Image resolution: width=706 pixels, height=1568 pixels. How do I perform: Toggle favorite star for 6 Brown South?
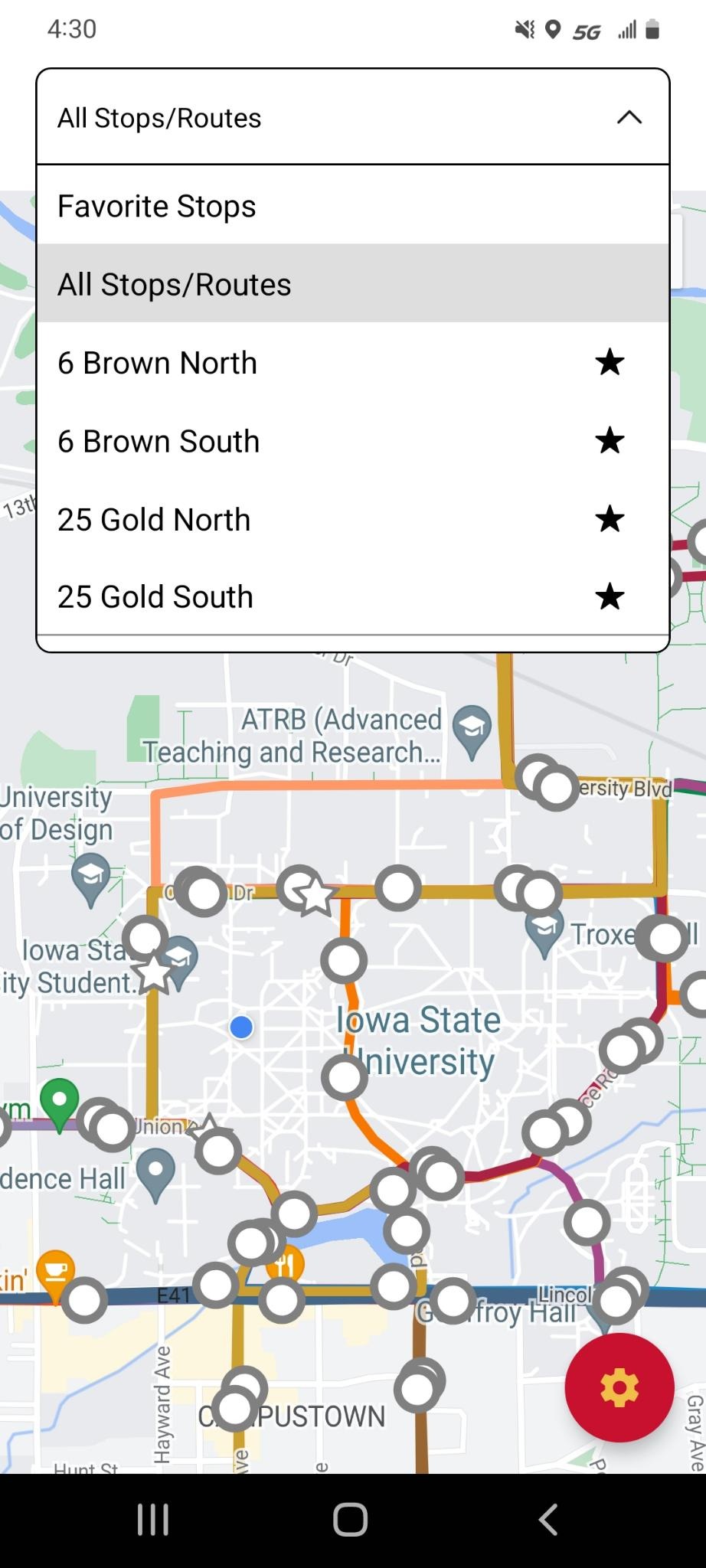pos(610,441)
